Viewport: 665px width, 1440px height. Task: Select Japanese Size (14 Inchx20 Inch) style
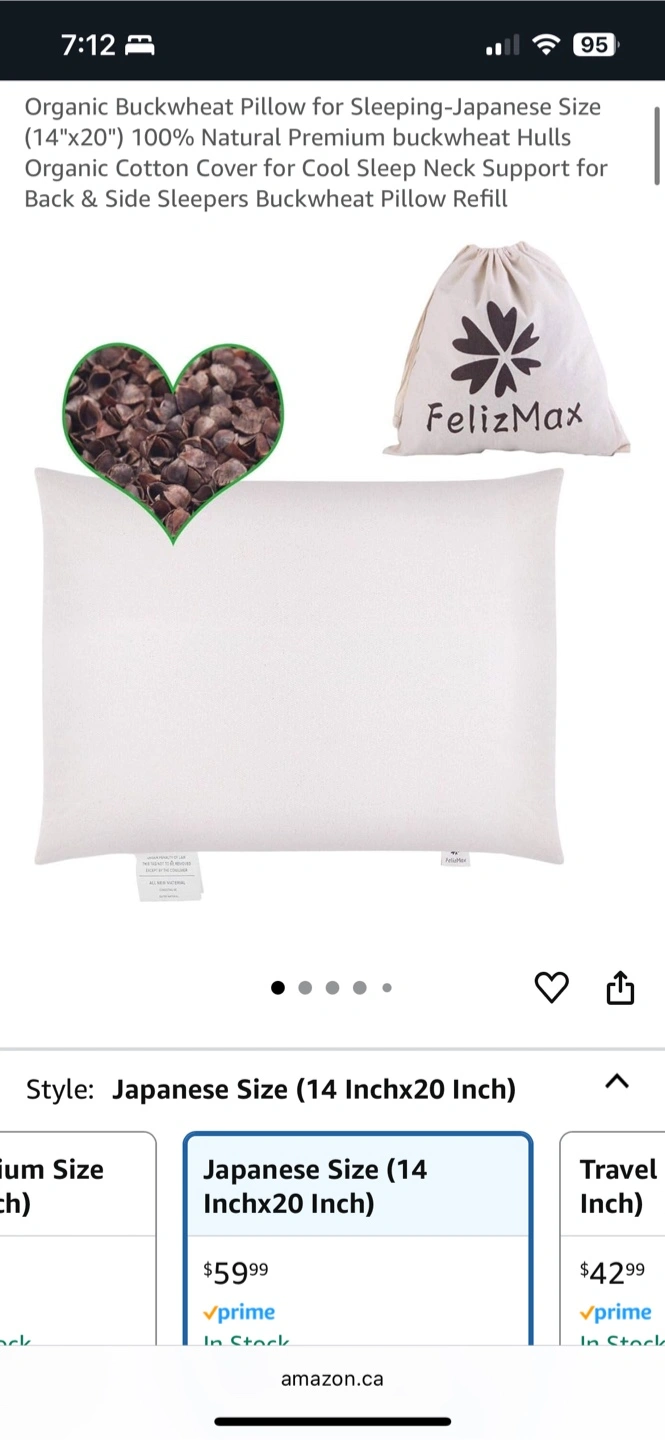357,1239
